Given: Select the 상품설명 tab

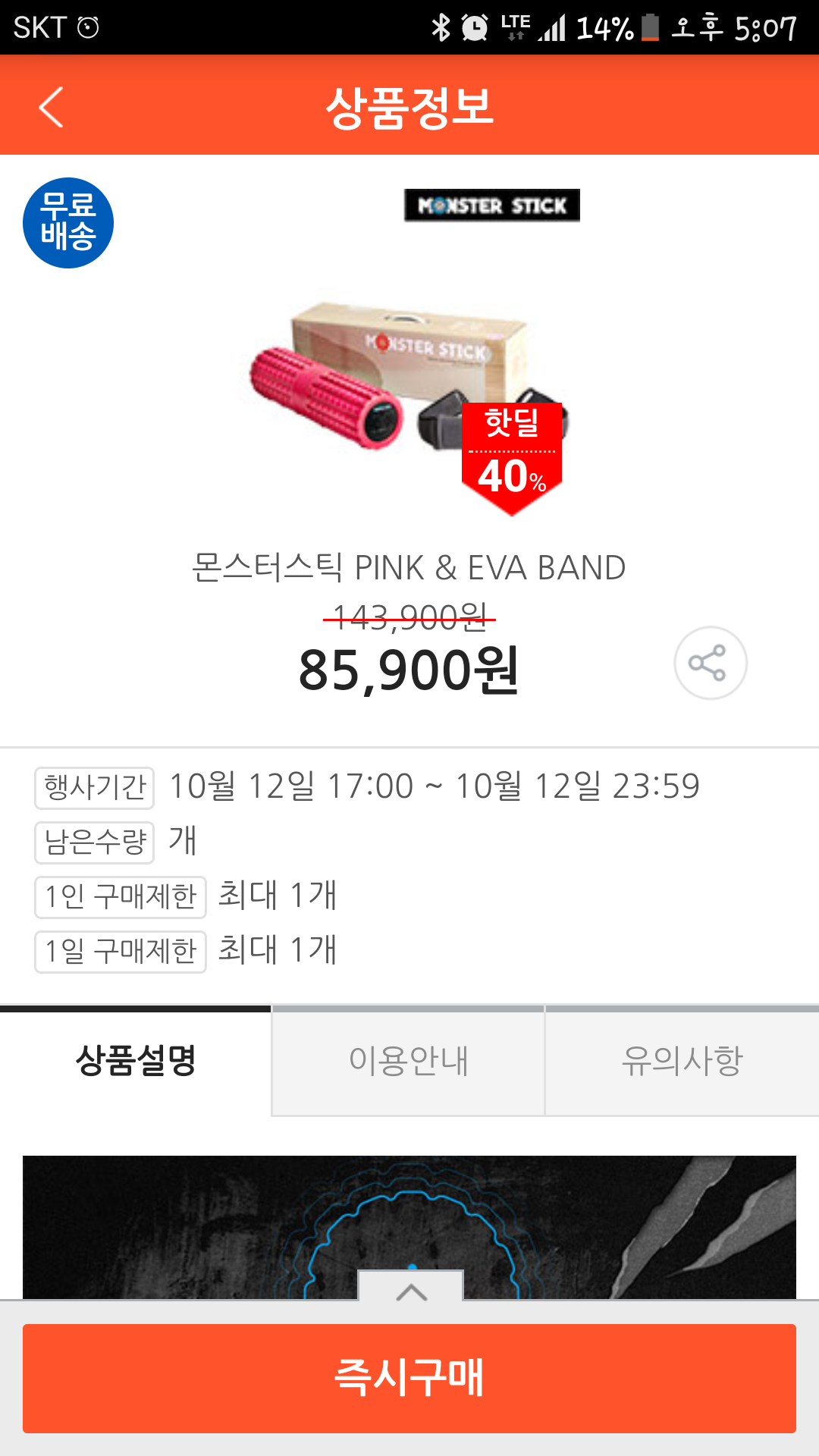Looking at the screenshot, I should click(x=136, y=1060).
